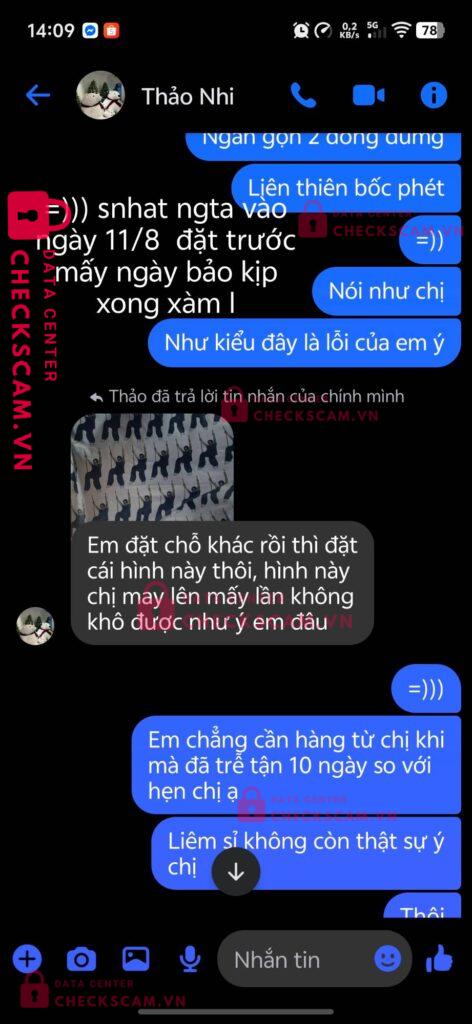Open the emoji picker in the message field
The height and width of the screenshot is (1024, 472).
(x=388, y=959)
